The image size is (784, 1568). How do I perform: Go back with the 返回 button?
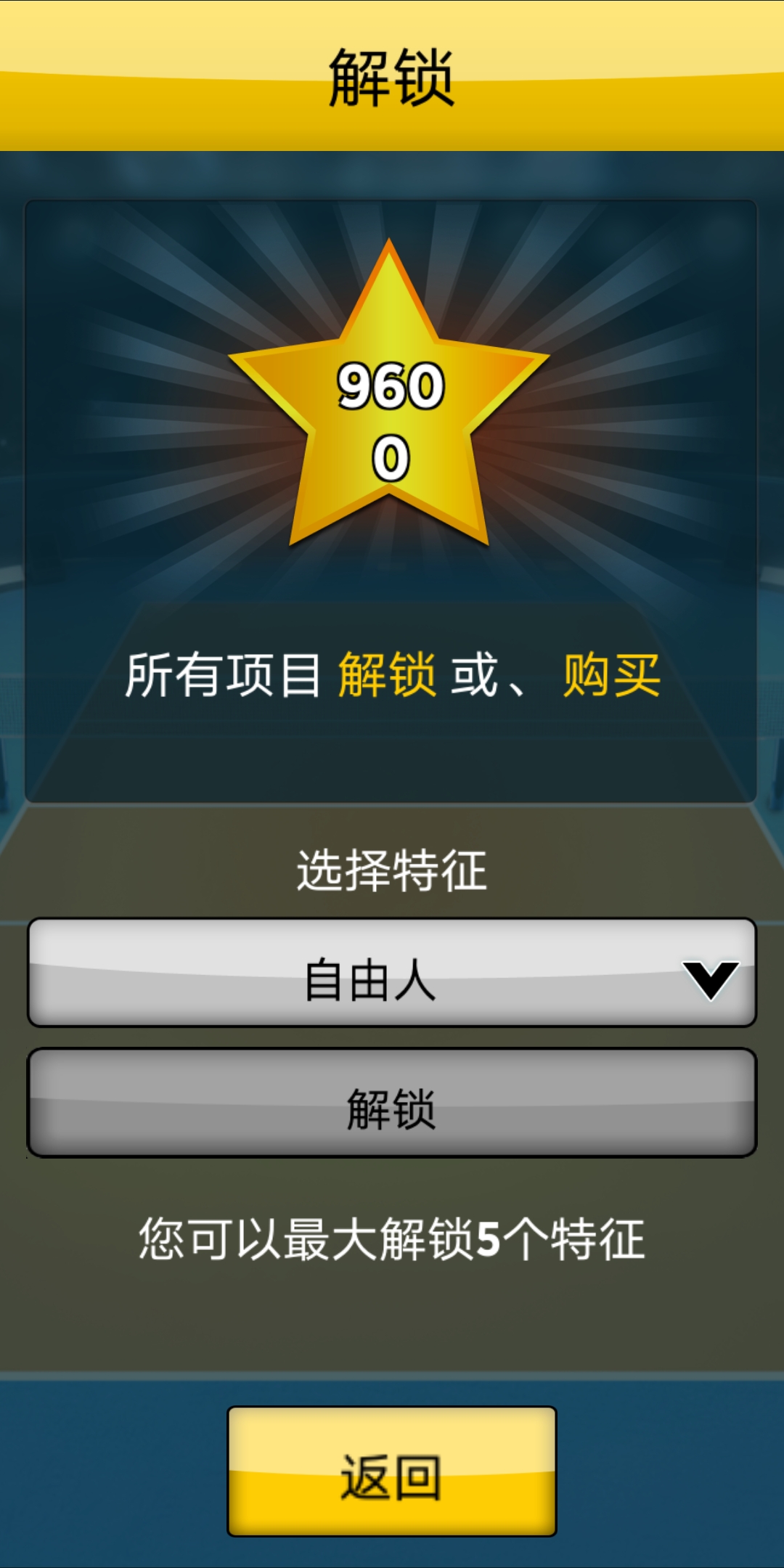pos(392,1471)
